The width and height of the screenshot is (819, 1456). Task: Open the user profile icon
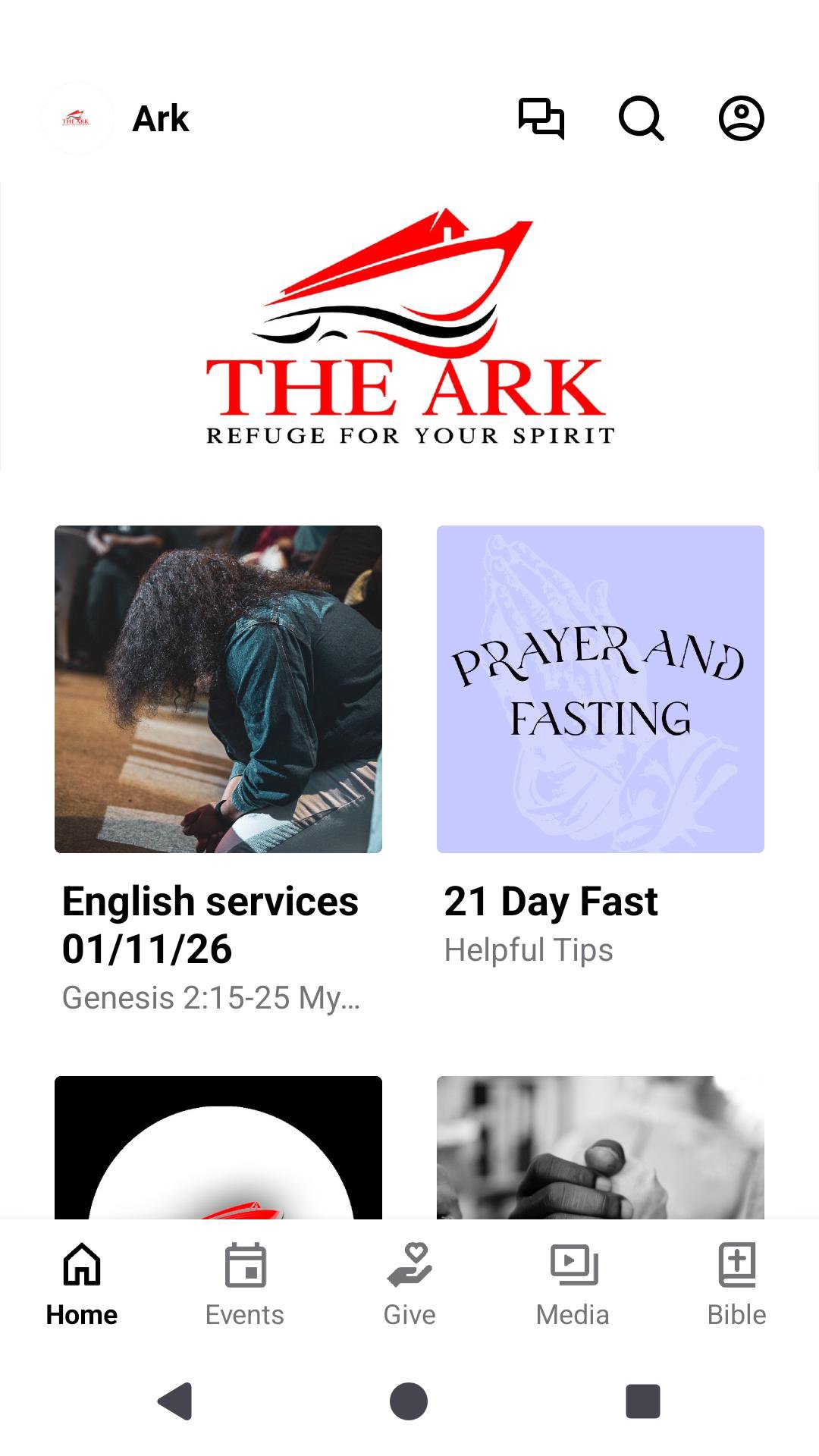[741, 118]
